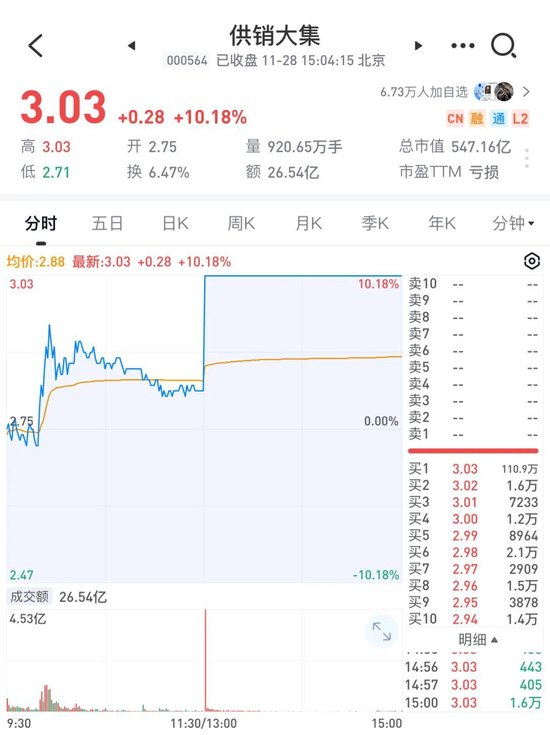Switch to the 月K chart
550x735 pixels.
tap(309, 223)
